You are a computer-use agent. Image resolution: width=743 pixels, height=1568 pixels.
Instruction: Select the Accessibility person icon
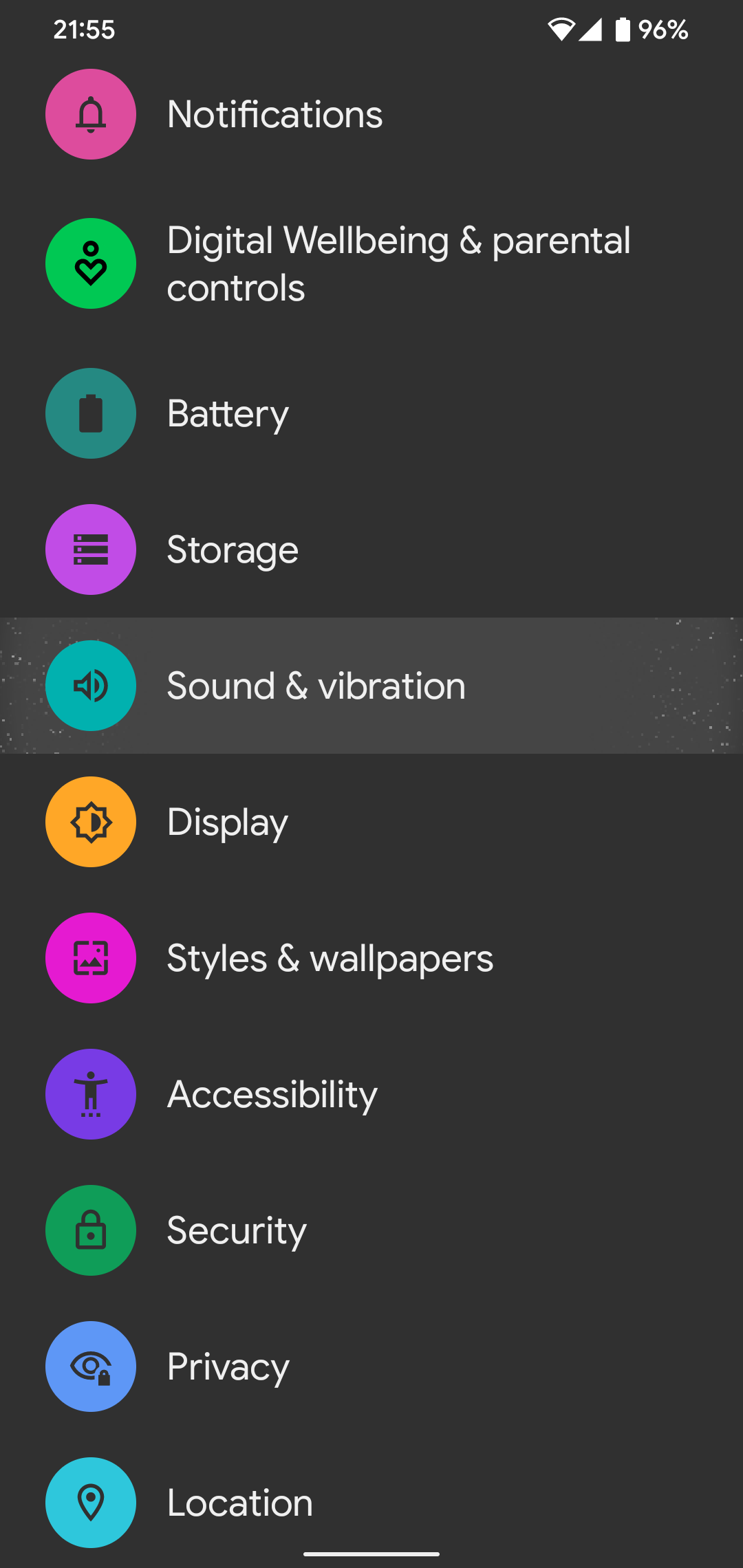90,1094
